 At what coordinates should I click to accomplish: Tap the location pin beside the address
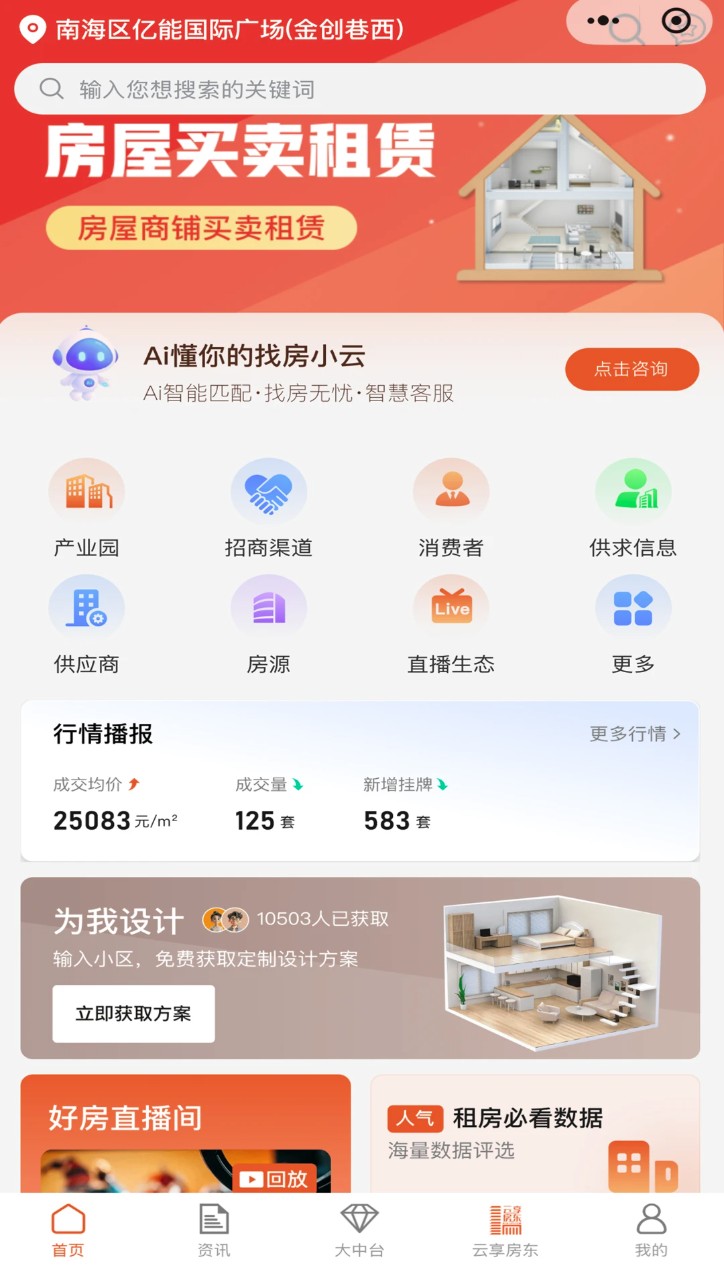pos(30,30)
